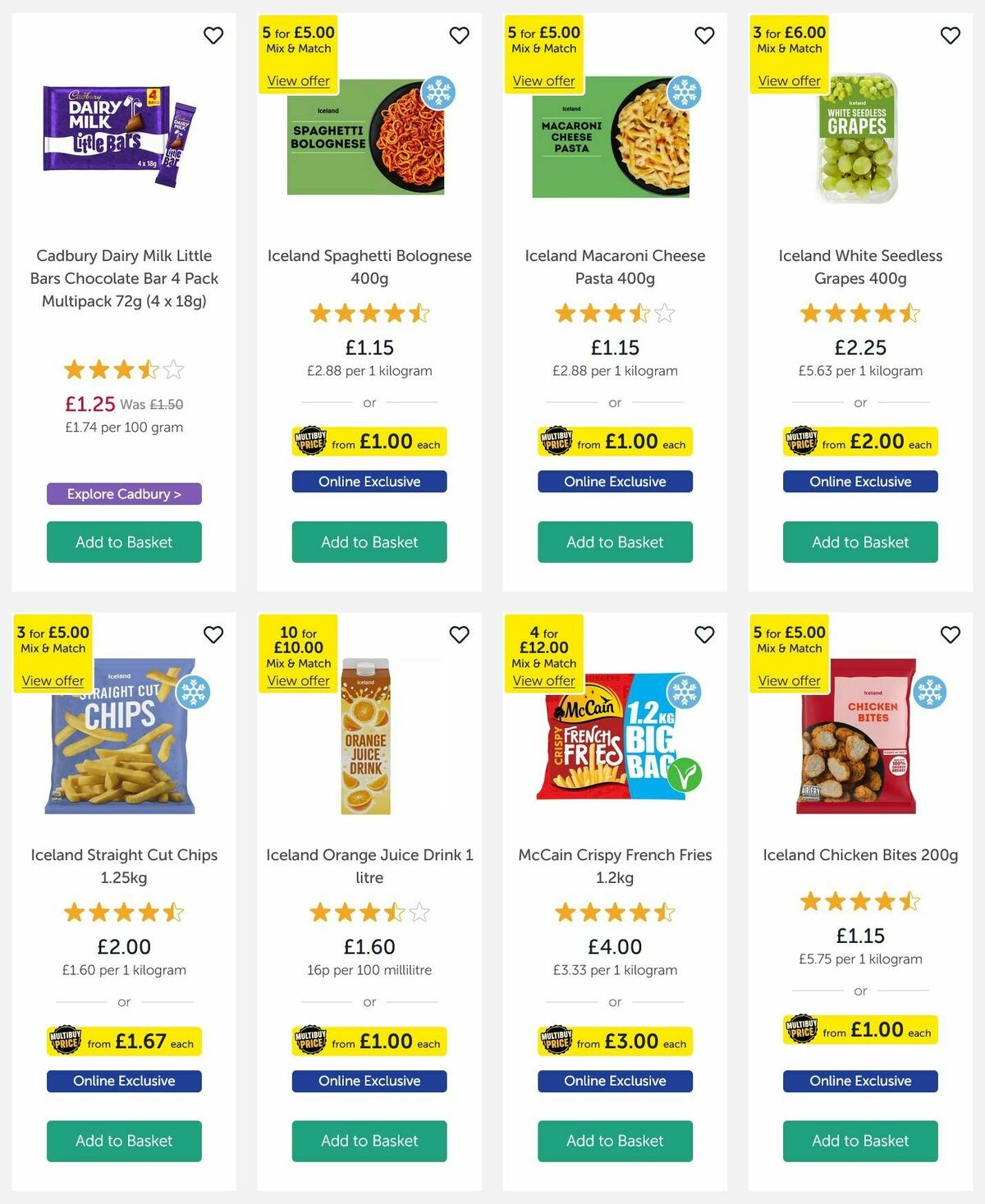Favourite the Iceland White Seedless Grapes
The height and width of the screenshot is (1204, 985).
click(950, 35)
